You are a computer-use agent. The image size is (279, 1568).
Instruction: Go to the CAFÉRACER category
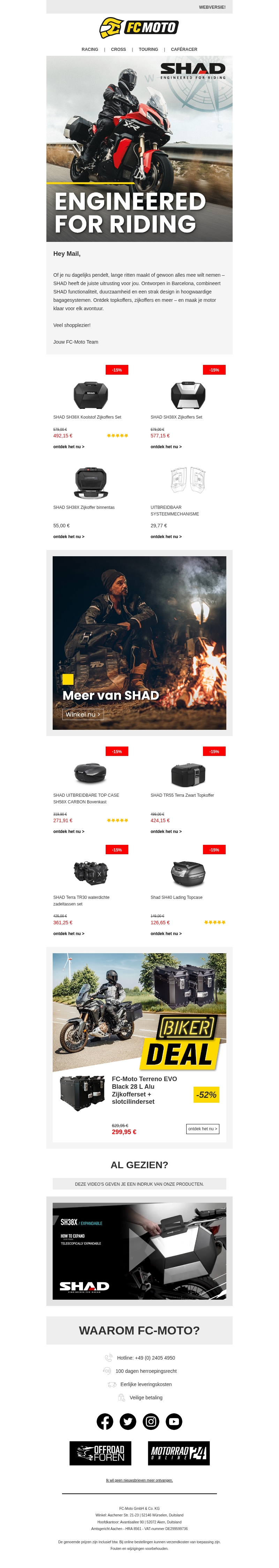click(x=183, y=49)
